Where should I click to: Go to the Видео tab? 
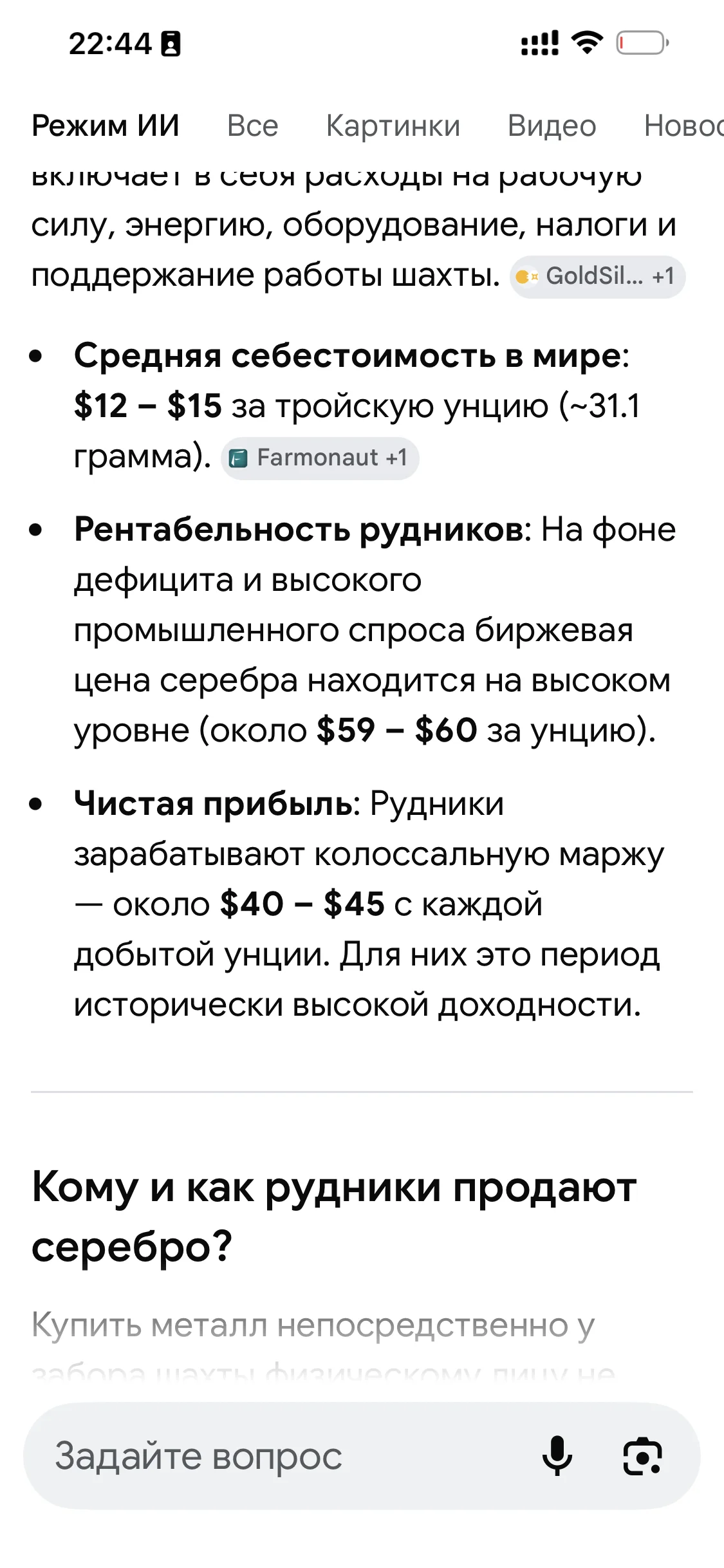pos(552,126)
